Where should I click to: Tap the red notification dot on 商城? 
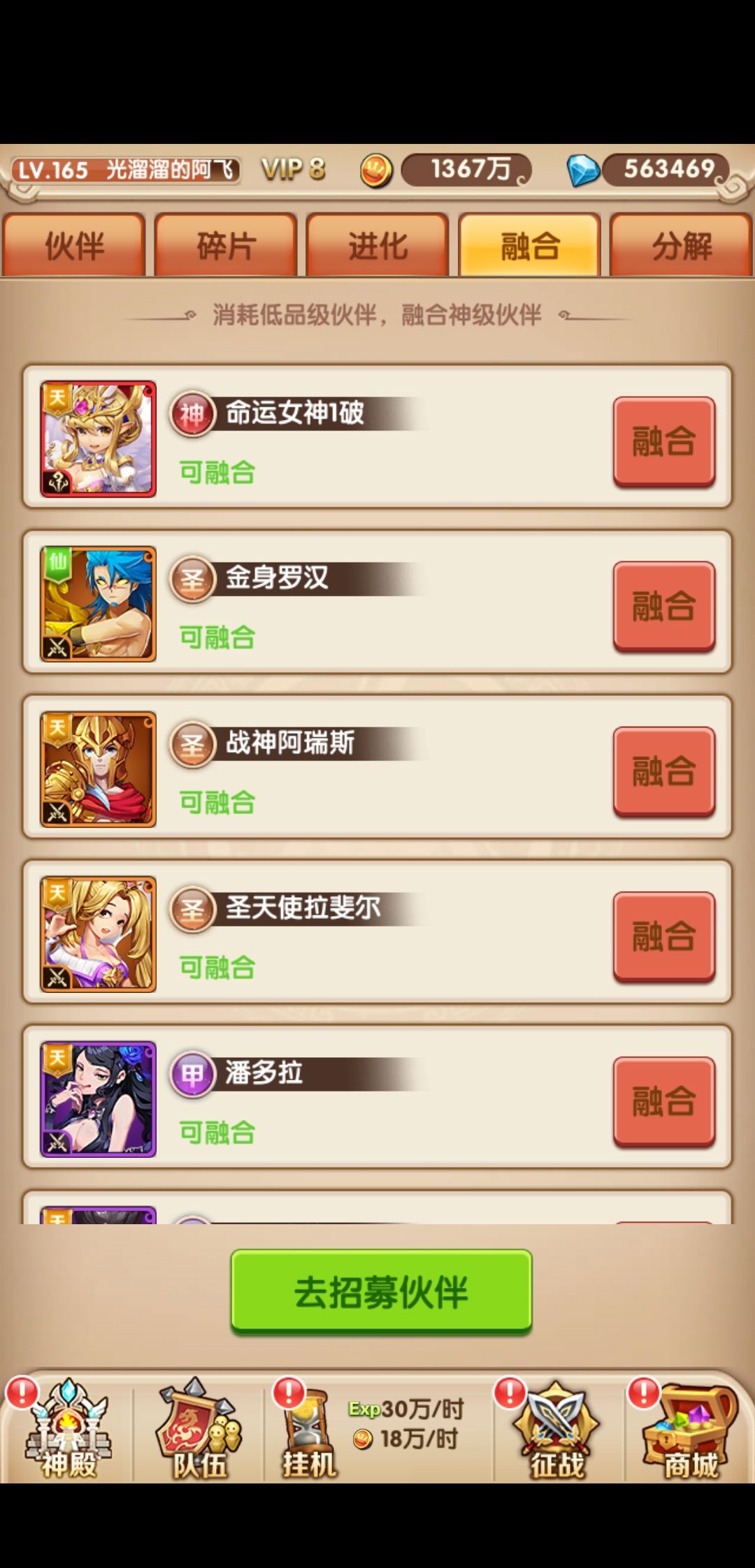coord(643,1391)
